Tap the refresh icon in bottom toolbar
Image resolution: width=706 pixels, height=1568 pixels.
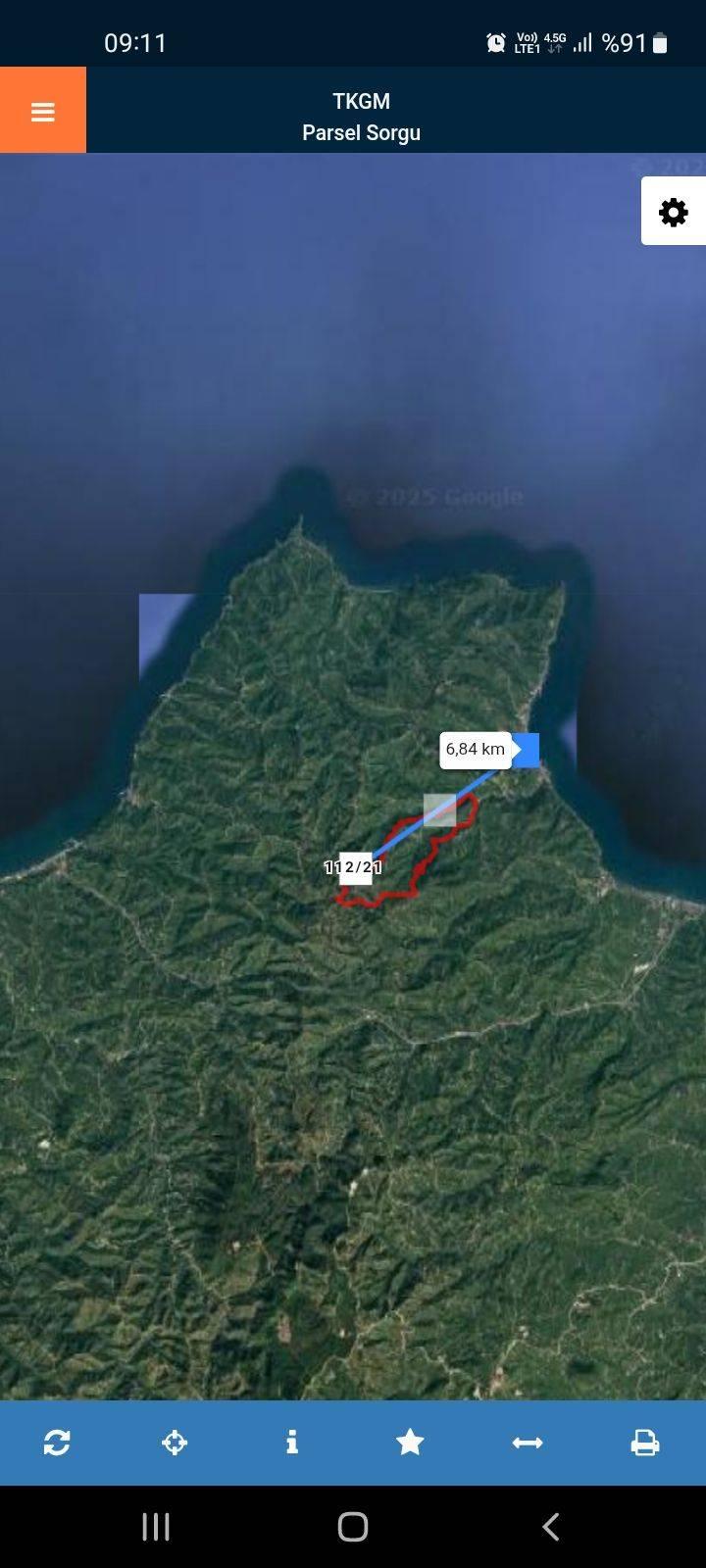57,1443
